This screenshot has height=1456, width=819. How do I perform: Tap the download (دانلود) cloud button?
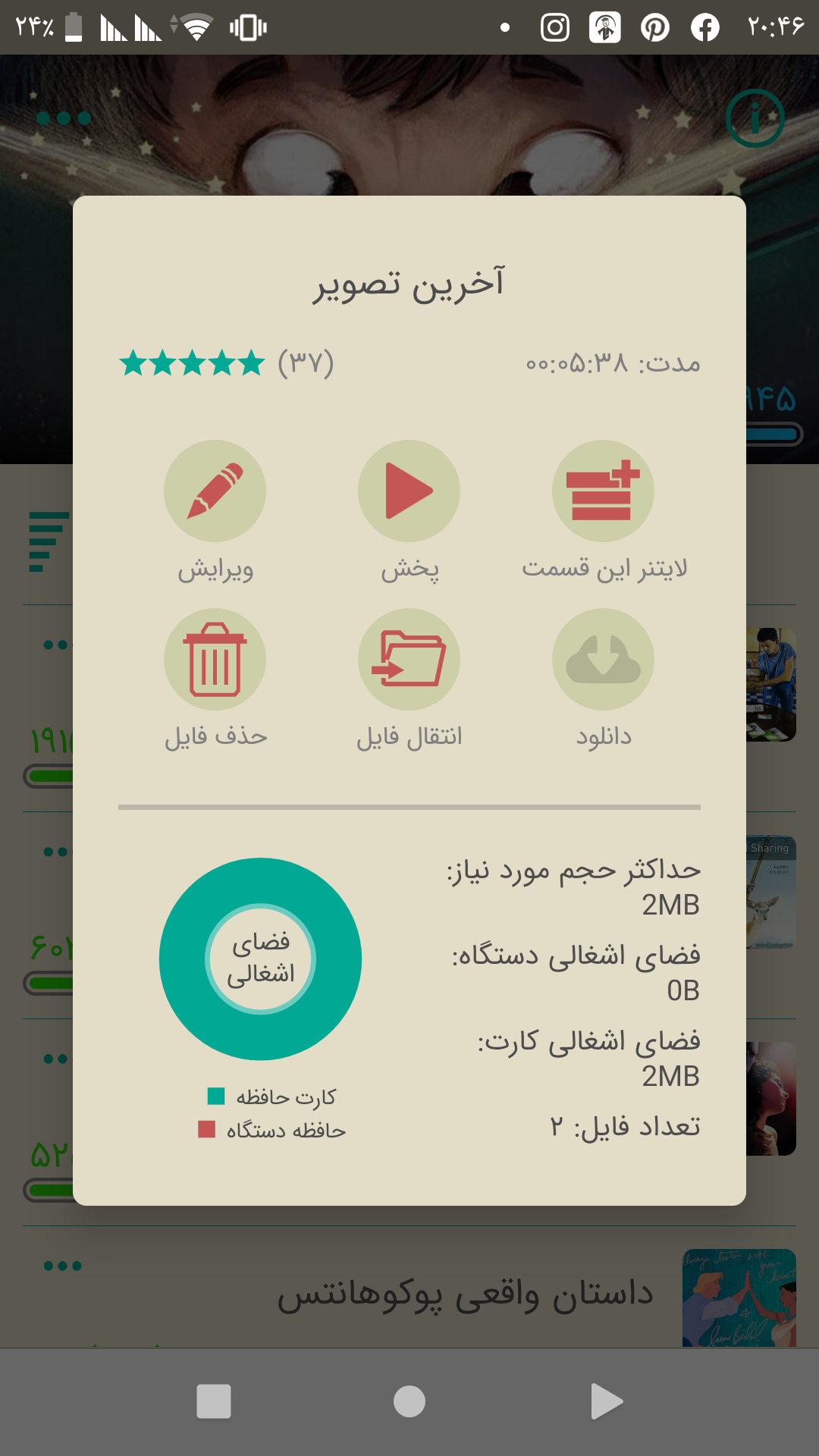point(603,660)
